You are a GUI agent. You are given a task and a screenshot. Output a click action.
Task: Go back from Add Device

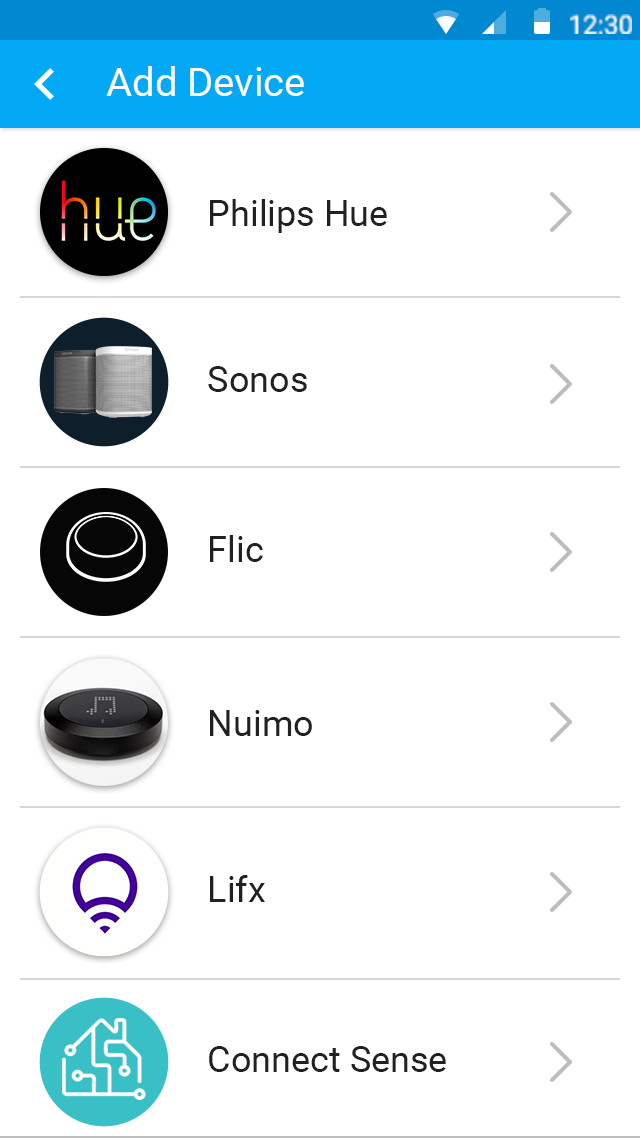(x=44, y=83)
